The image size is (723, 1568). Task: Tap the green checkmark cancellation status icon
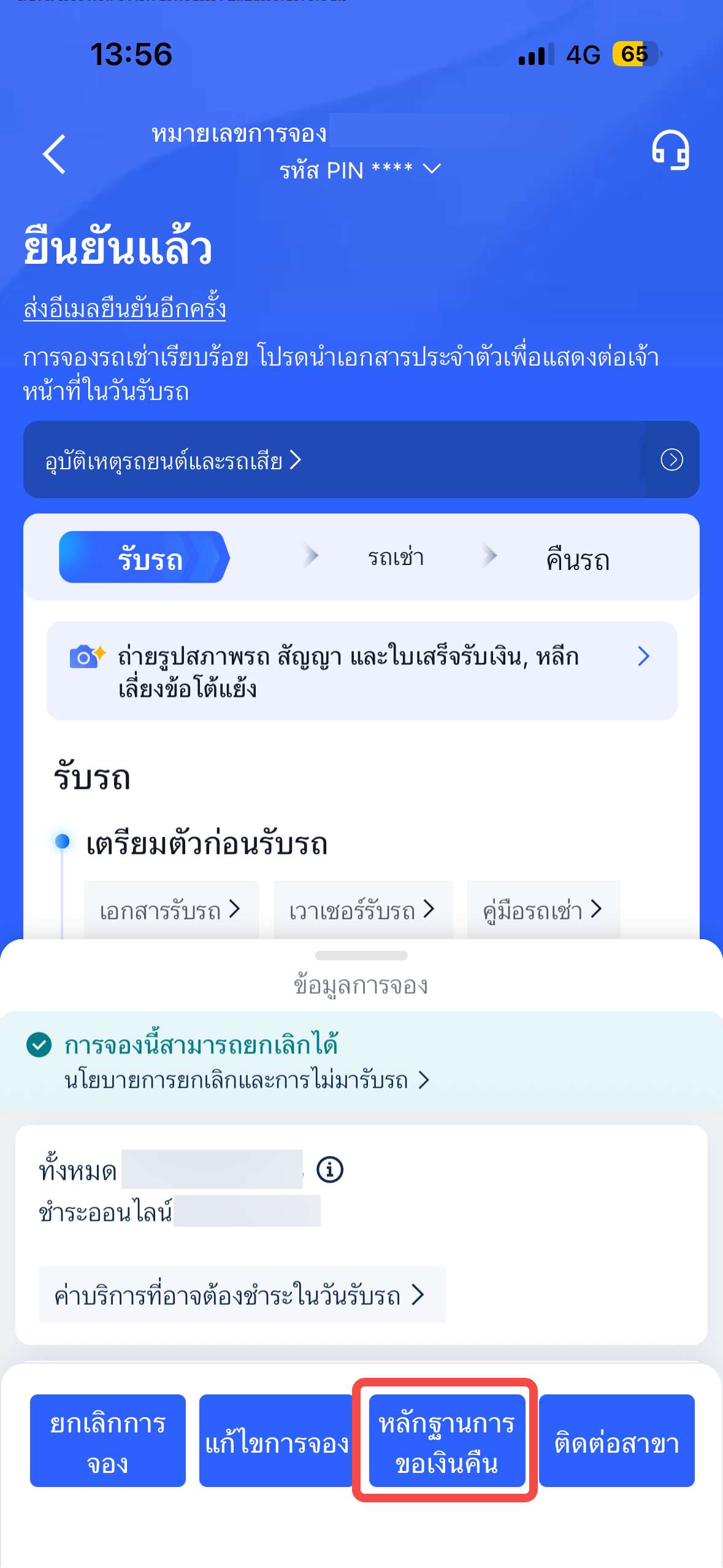pyautogui.click(x=39, y=1045)
